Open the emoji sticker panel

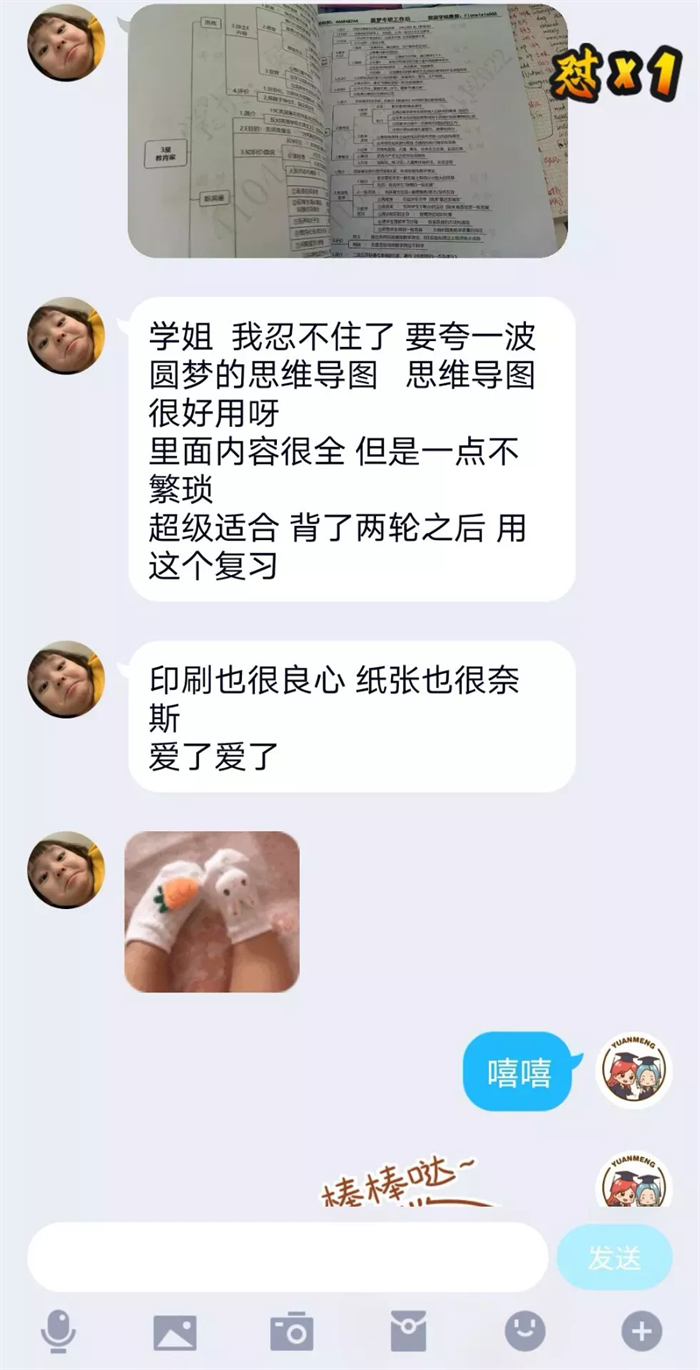pos(525,1332)
